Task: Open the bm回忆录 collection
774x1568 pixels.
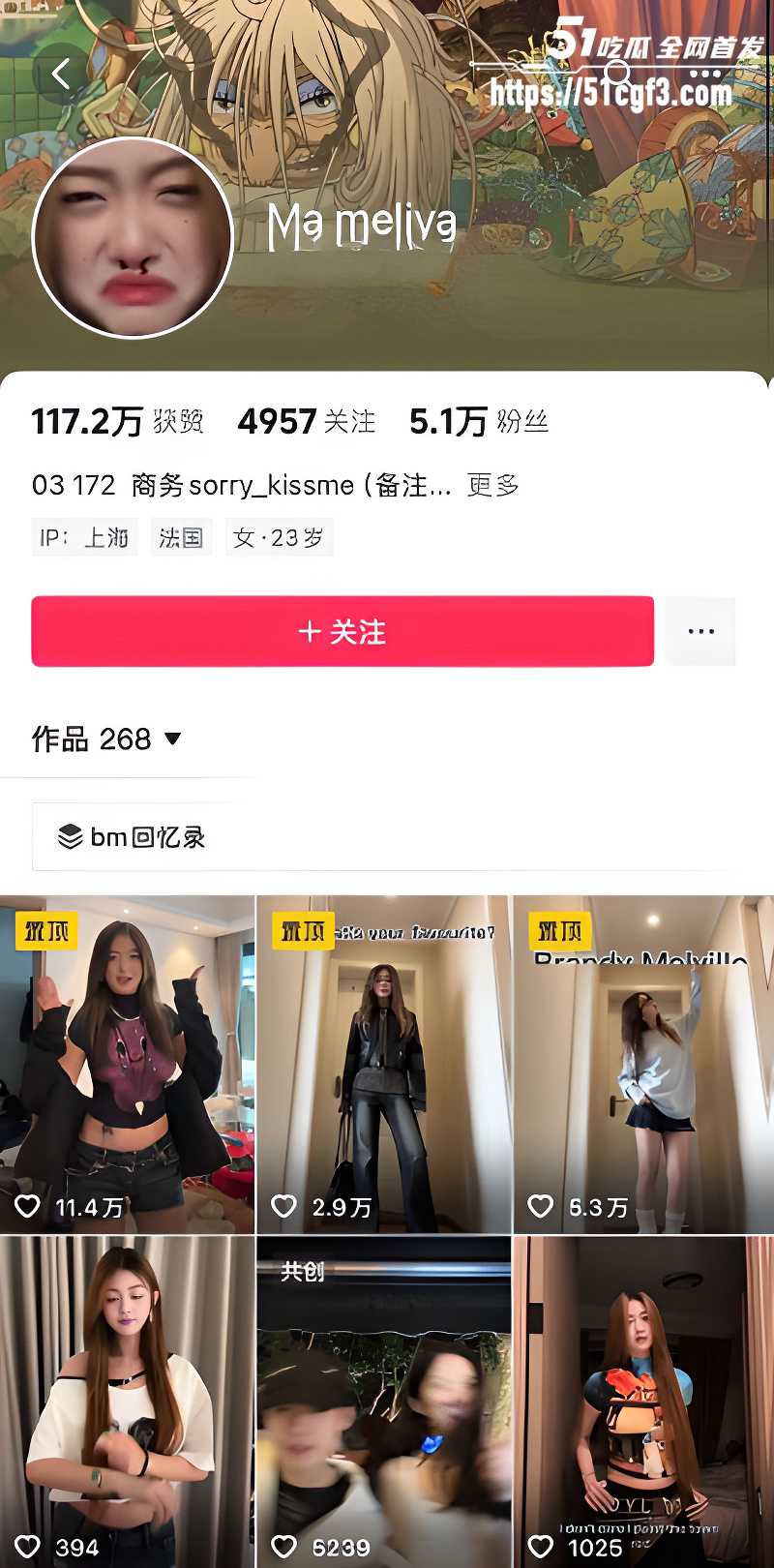Action: (x=133, y=837)
